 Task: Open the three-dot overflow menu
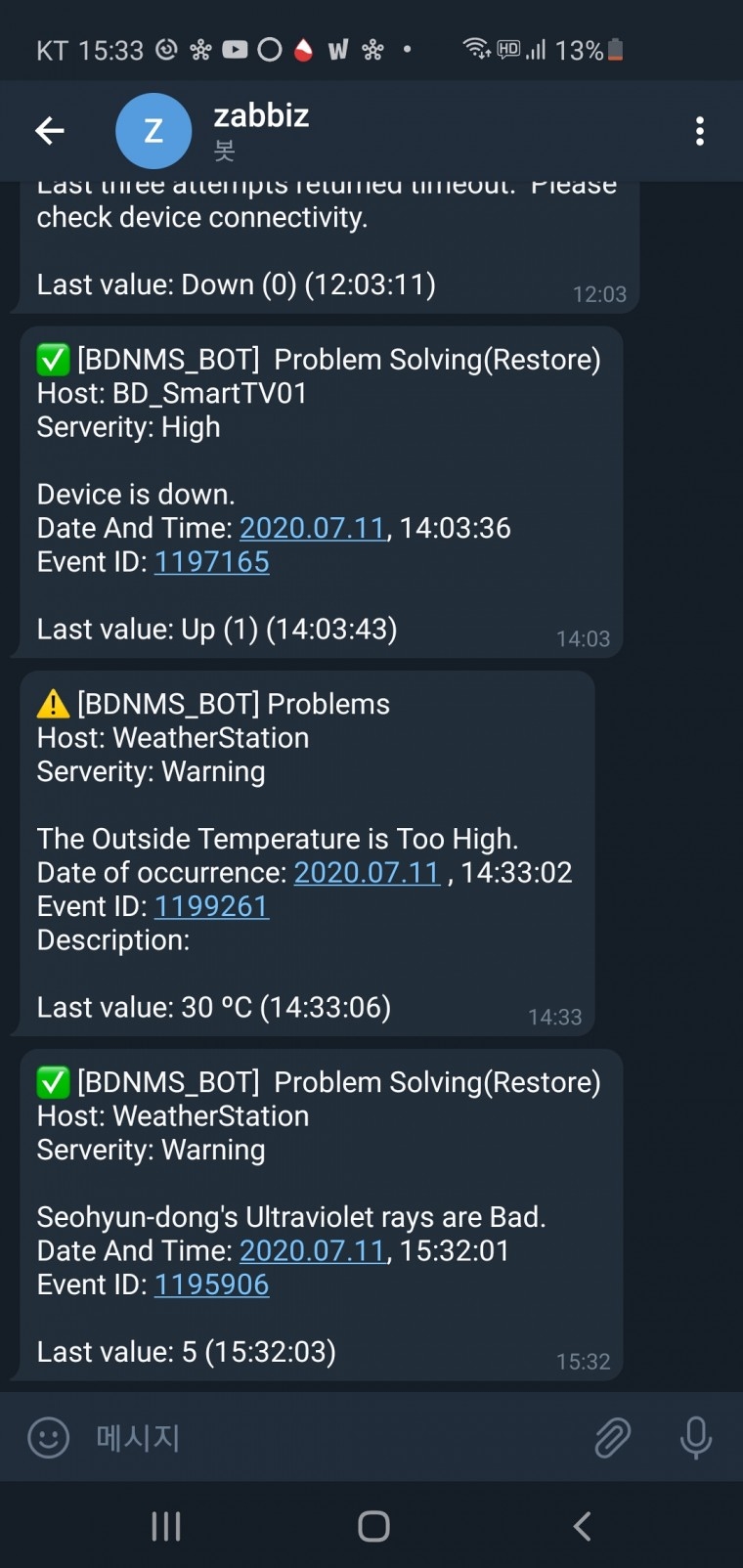coord(699,130)
